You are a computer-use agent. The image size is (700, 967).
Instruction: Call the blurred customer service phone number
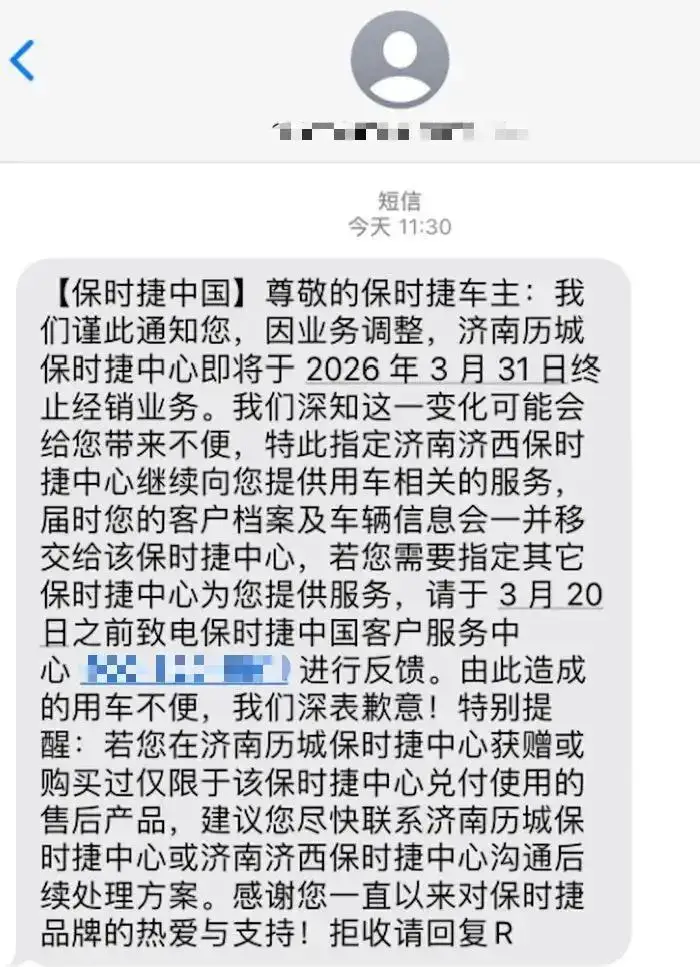(185, 670)
